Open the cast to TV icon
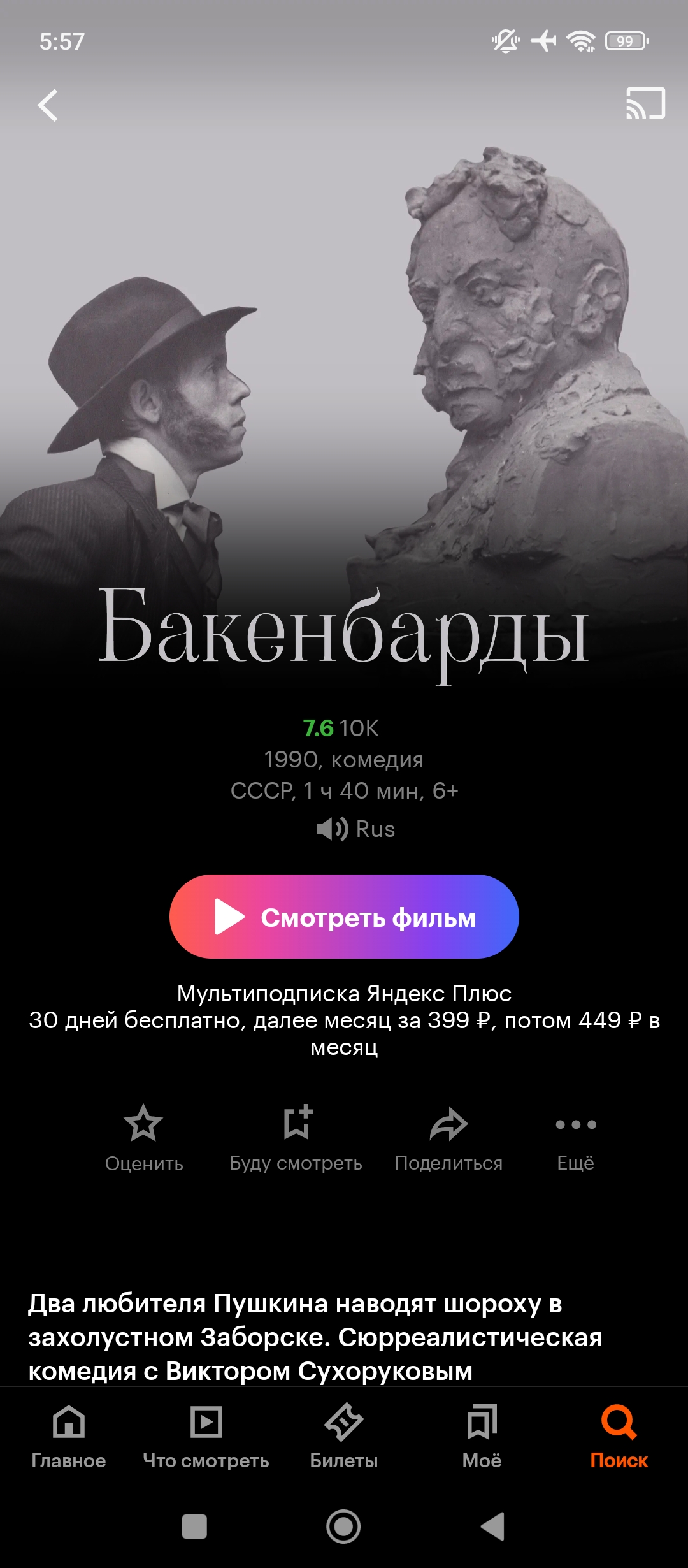Image resolution: width=688 pixels, height=1568 pixels. coord(645,103)
